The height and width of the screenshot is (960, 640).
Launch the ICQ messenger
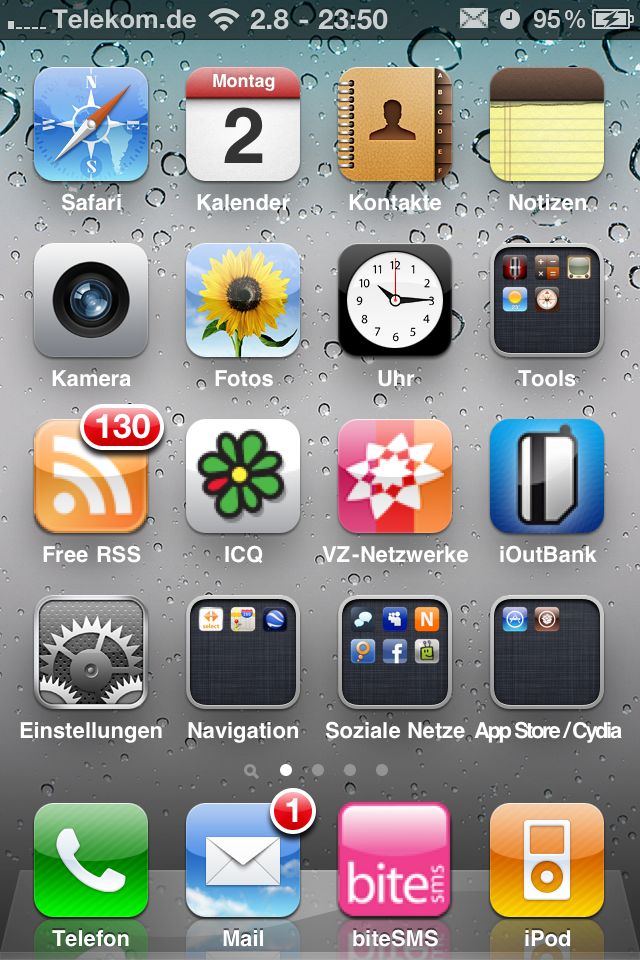pyautogui.click(x=243, y=476)
